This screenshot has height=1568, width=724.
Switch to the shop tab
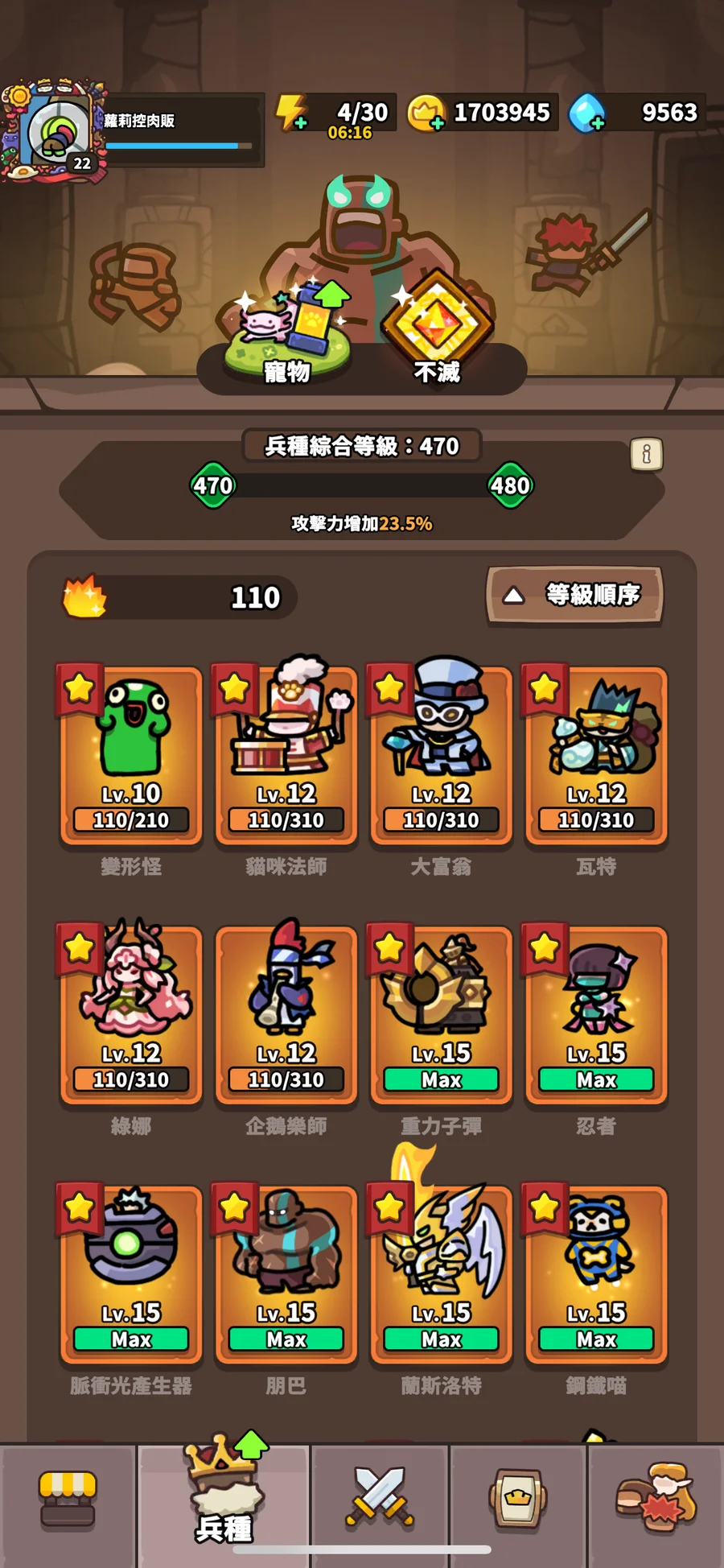click(68, 1499)
